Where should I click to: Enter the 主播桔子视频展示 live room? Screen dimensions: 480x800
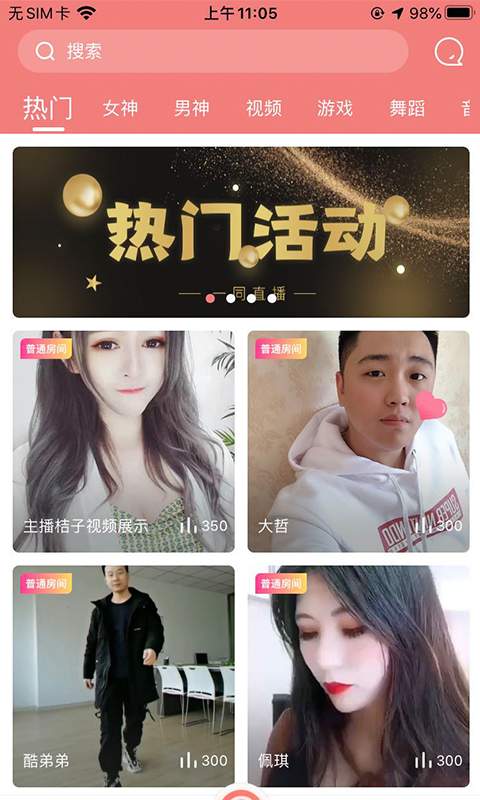click(x=123, y=441)
